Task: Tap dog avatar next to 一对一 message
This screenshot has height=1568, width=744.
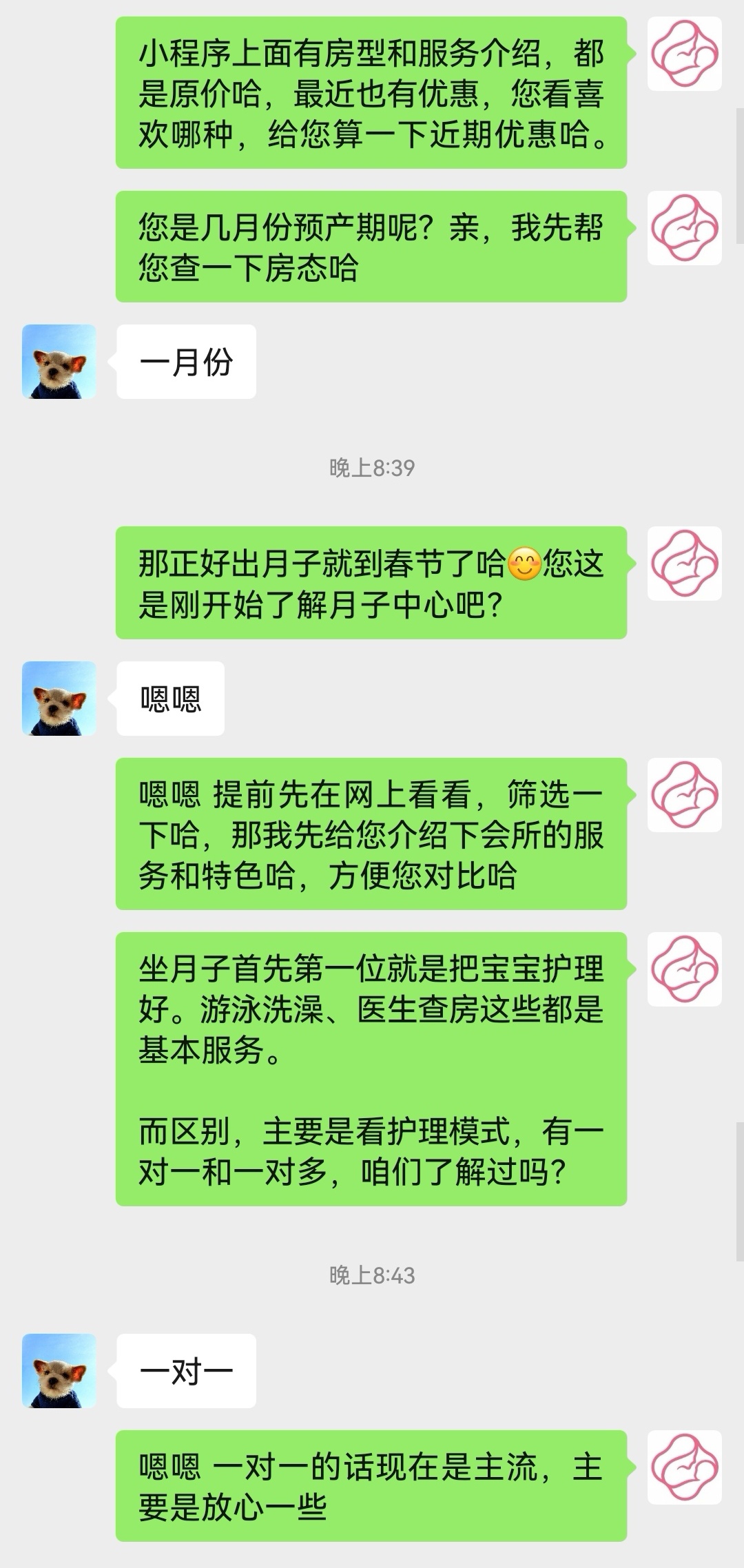Action: (x=59, y=1370)
